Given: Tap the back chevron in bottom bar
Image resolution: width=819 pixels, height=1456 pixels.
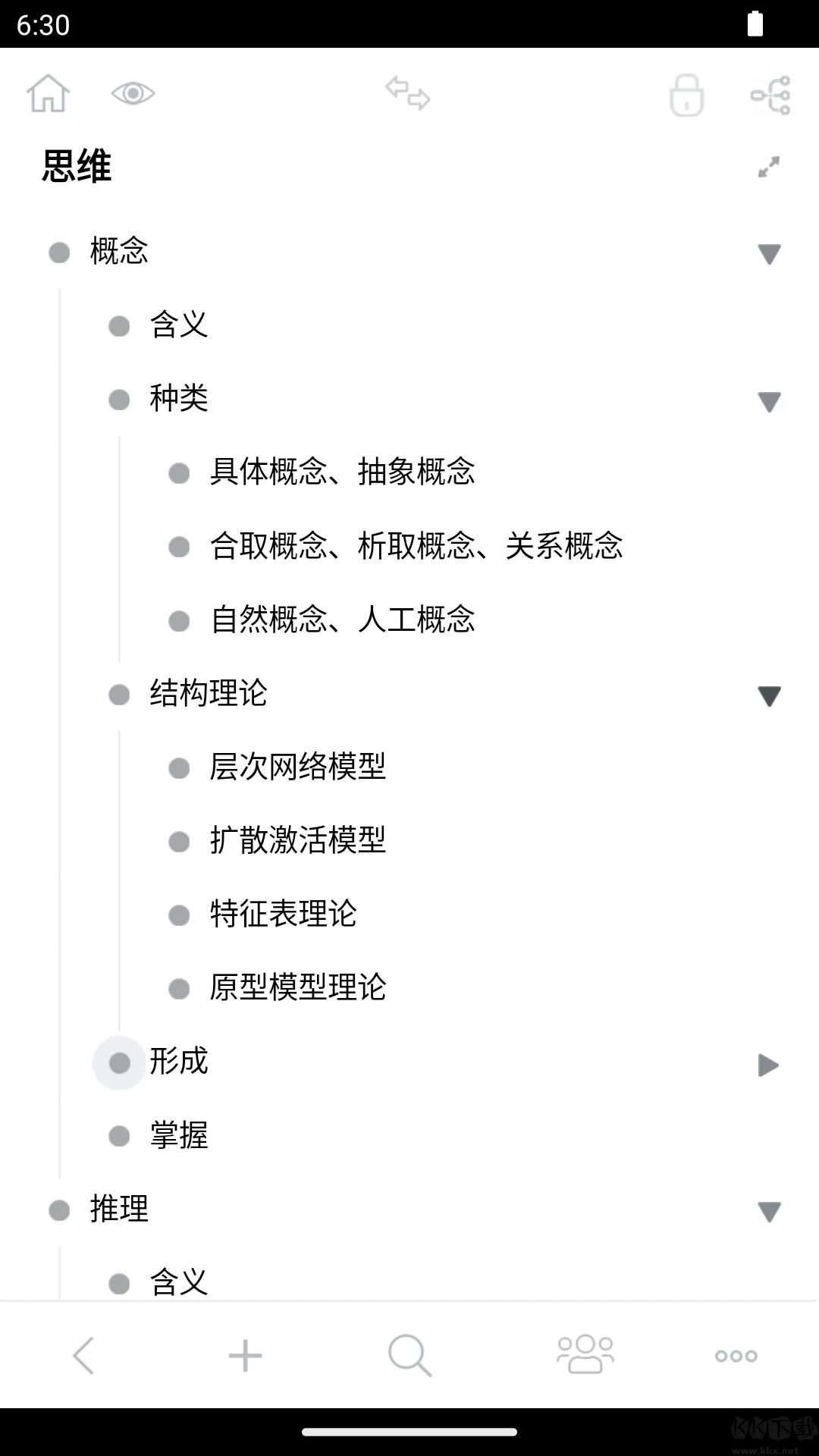Looking at the screenshot, I should pos(83,1354).
